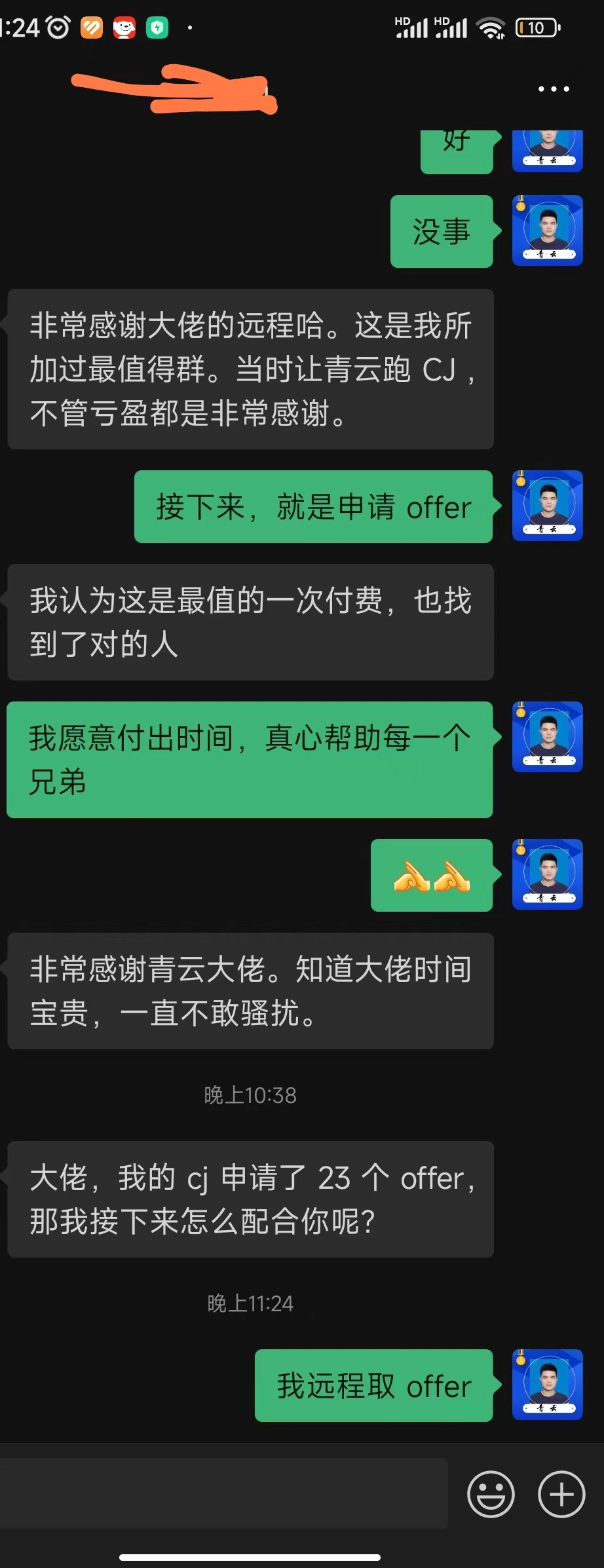
Task: Tap the 非常感谢青云大佬 message bubble
Action: coord(250,990)
